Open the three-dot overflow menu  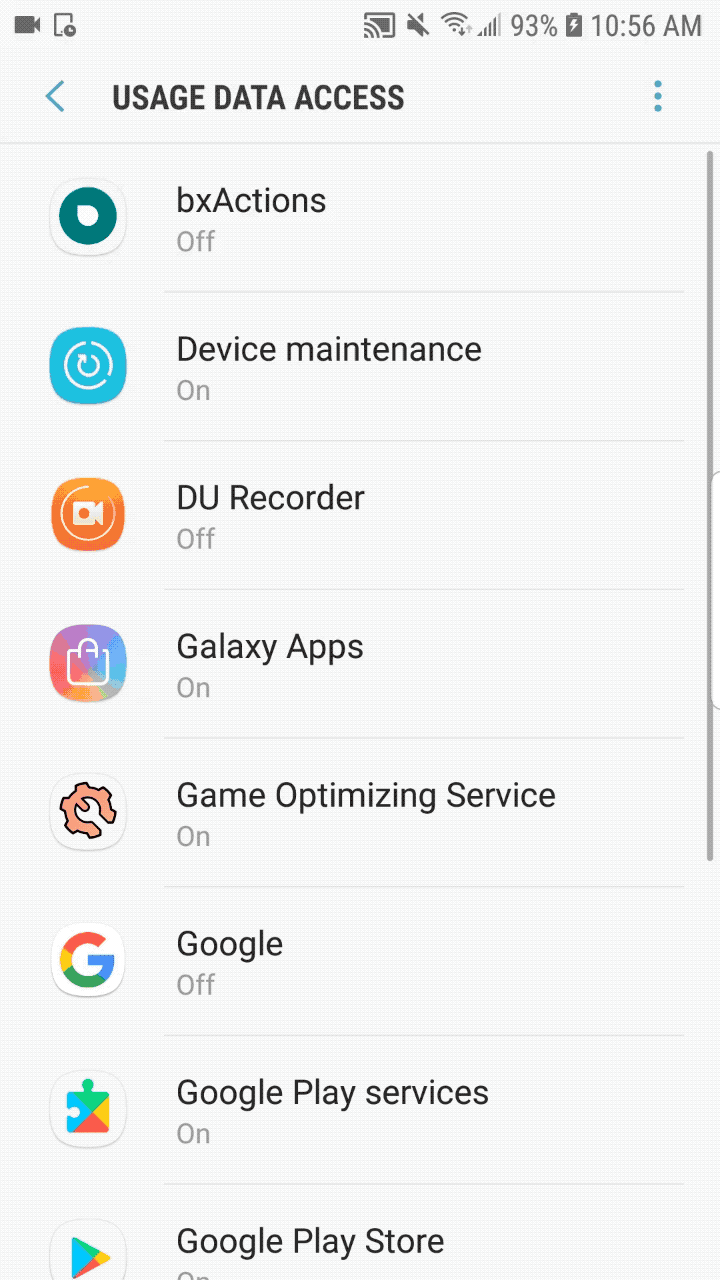[657, 97]
